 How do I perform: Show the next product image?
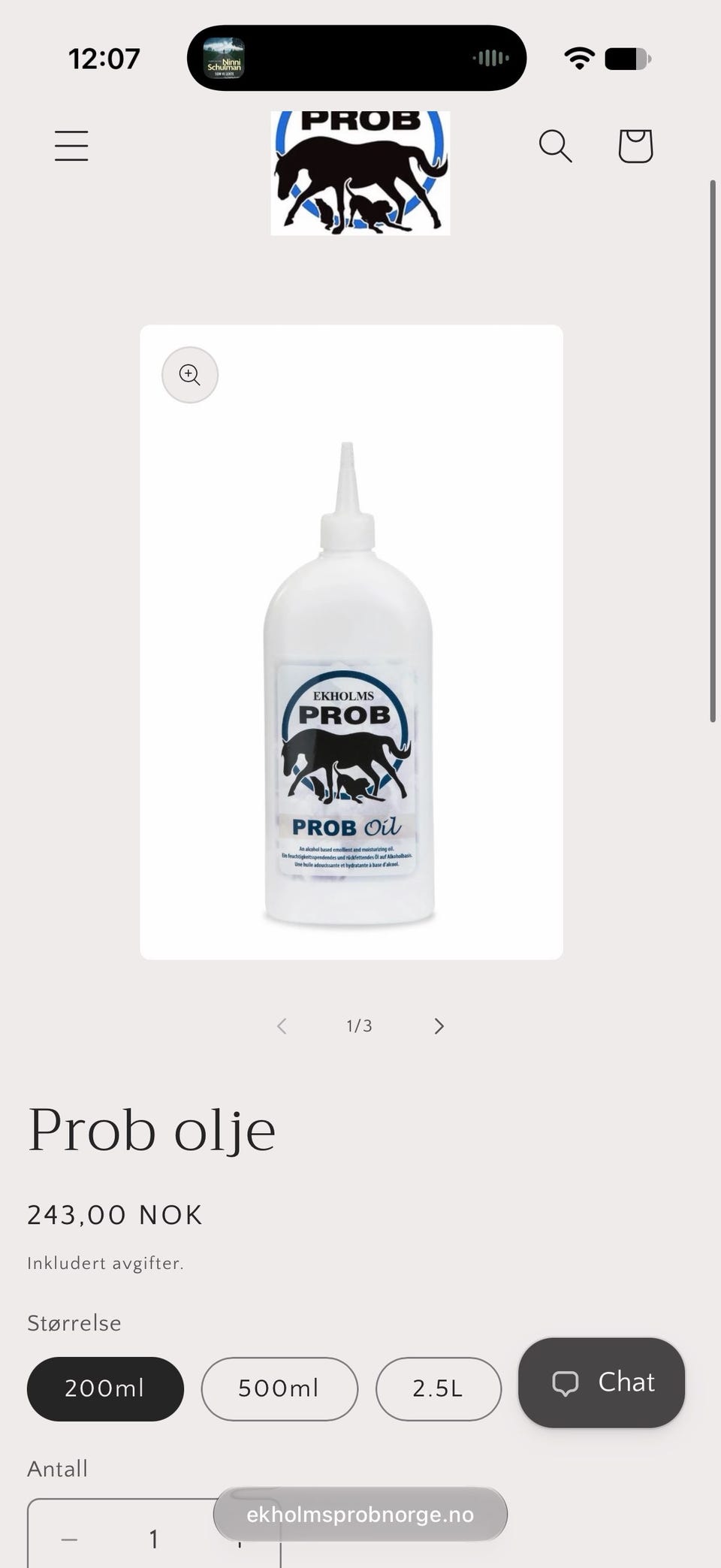439,1026
